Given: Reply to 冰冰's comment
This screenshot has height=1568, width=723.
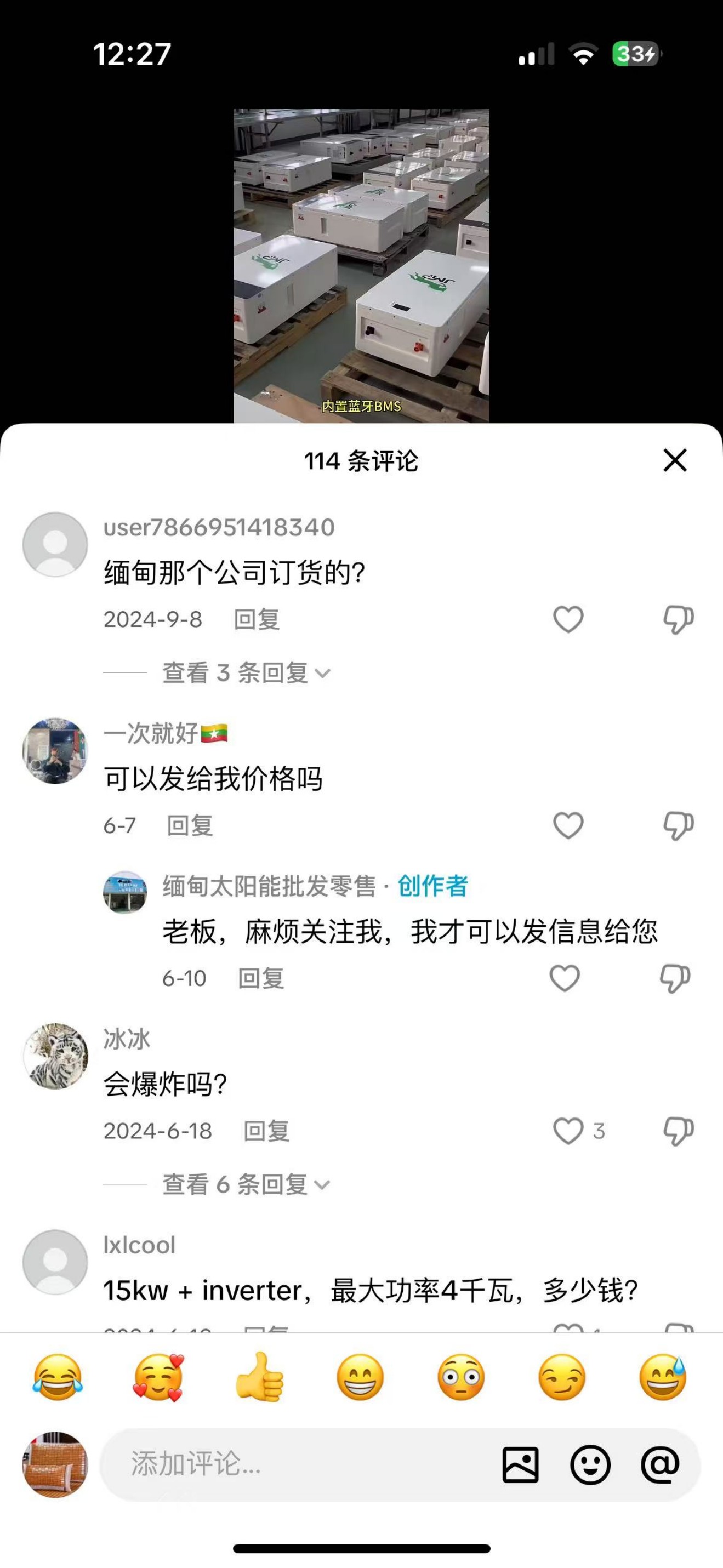Looking at the screenshot, I should click(266, 1131).
